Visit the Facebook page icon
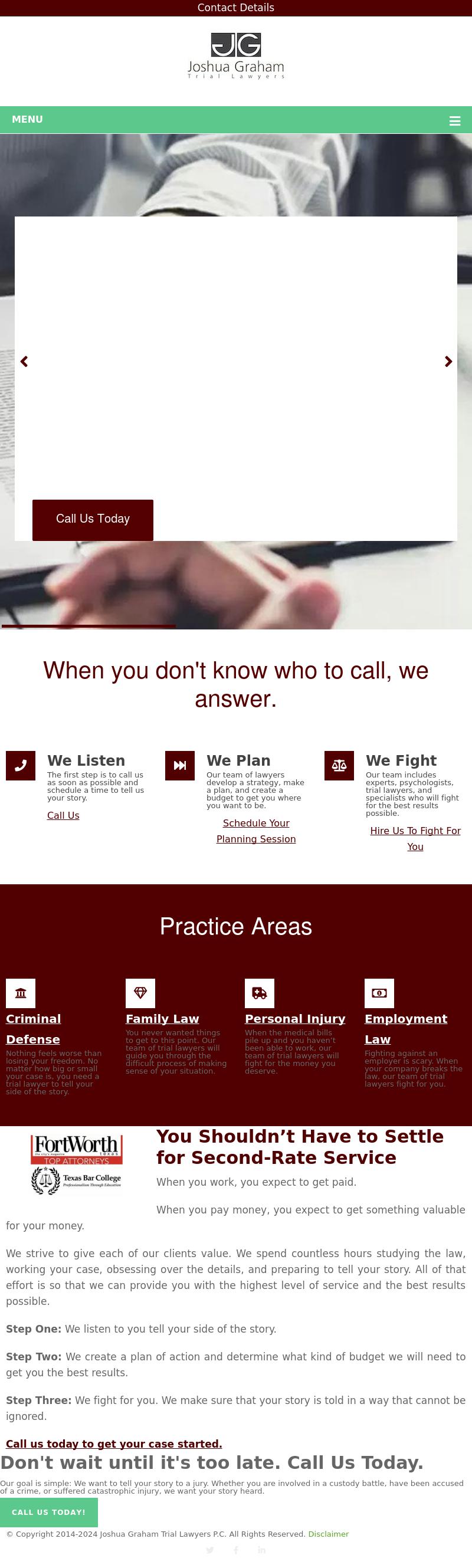The width and height of the screenshot is (472, 1568). click(x=235, y=1550)
